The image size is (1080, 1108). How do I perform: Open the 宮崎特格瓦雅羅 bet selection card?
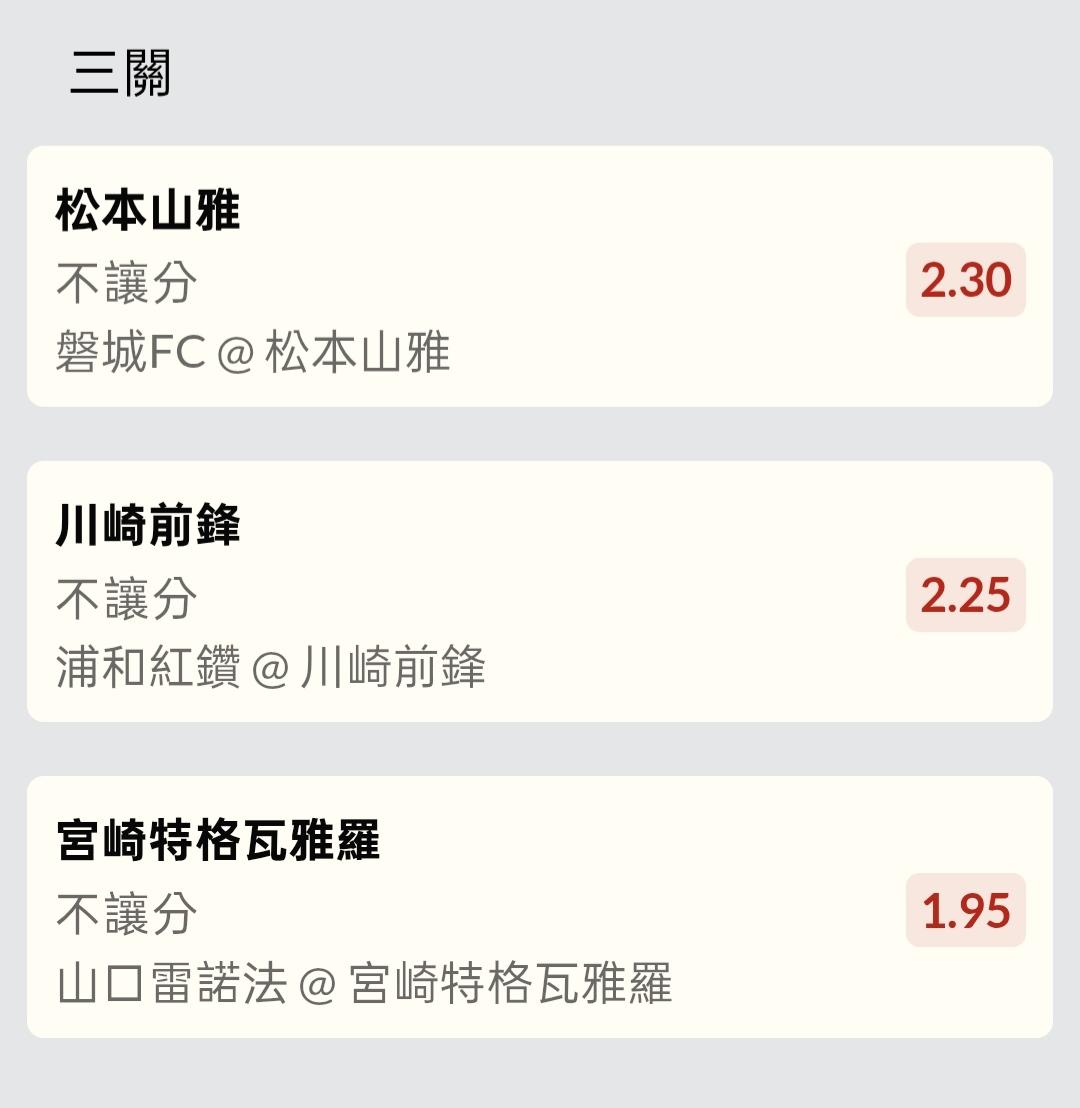click(x=540, y=907)
